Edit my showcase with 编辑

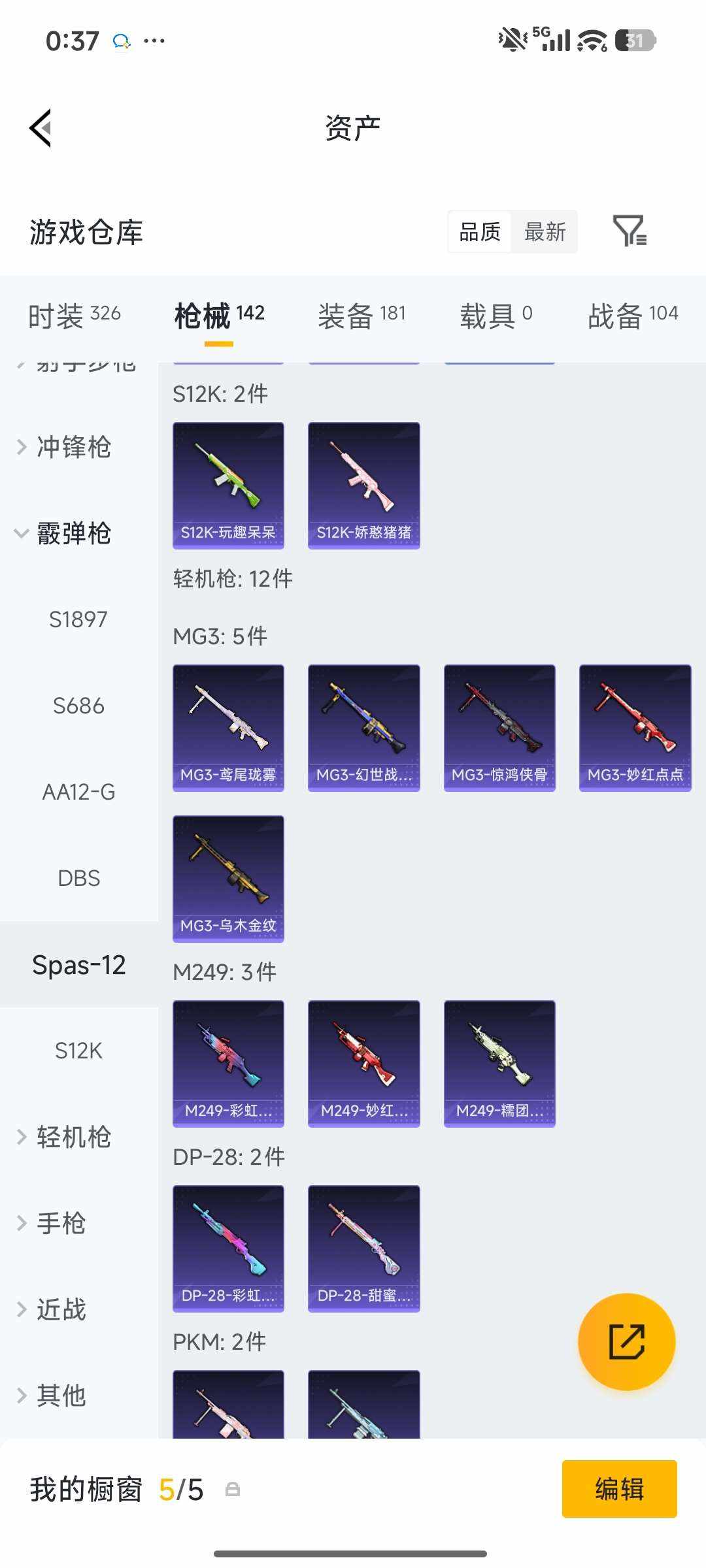619,1489
